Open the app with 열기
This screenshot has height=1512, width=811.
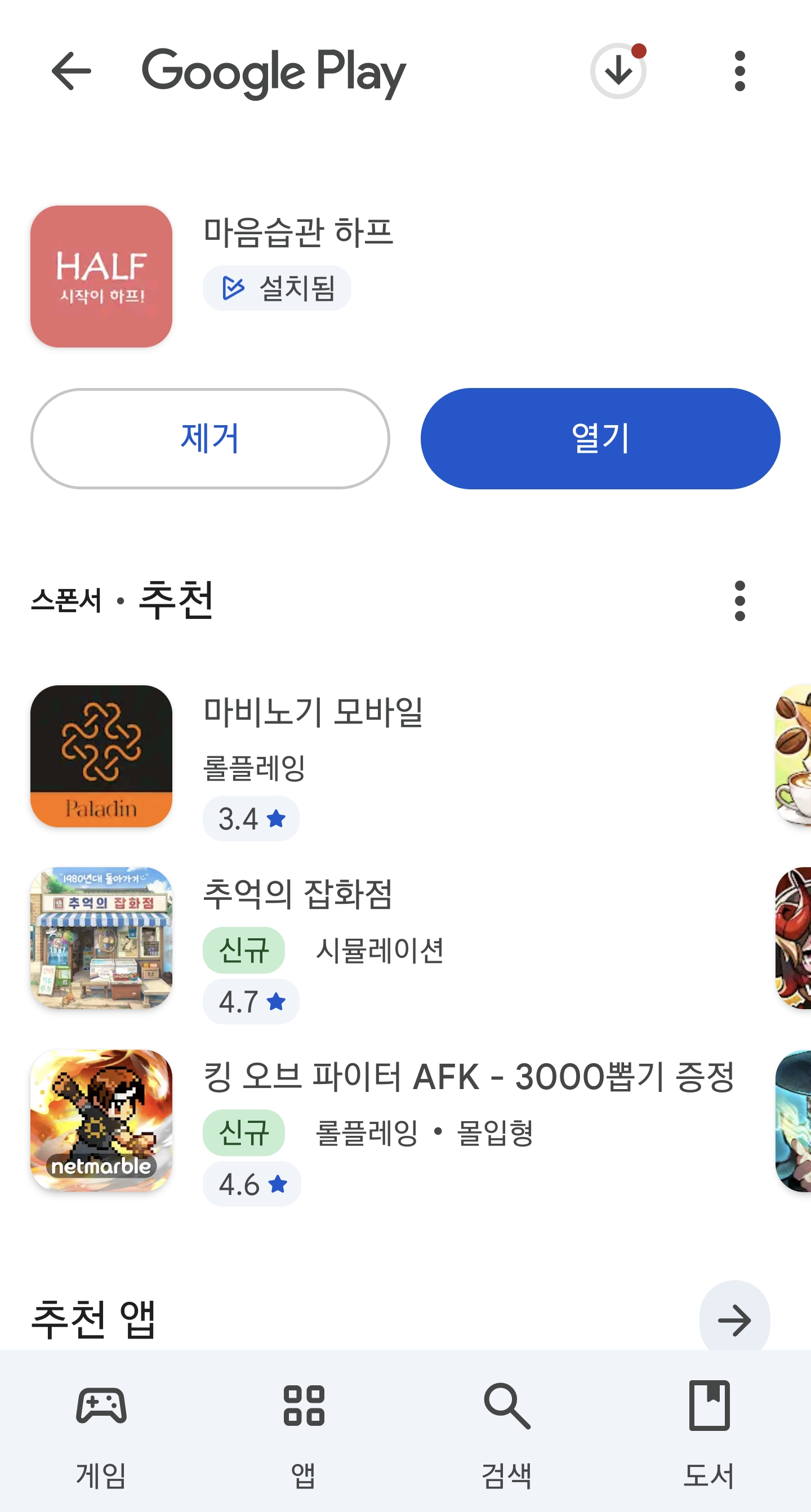pyautogui.click(x=600, y=439)
